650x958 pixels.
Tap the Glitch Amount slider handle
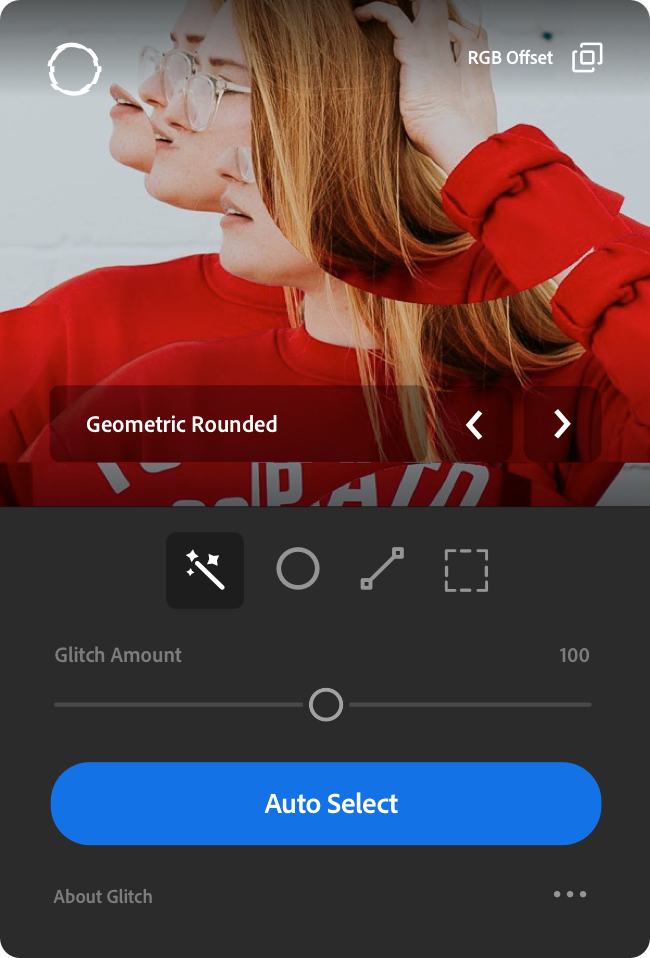[326, 705]
